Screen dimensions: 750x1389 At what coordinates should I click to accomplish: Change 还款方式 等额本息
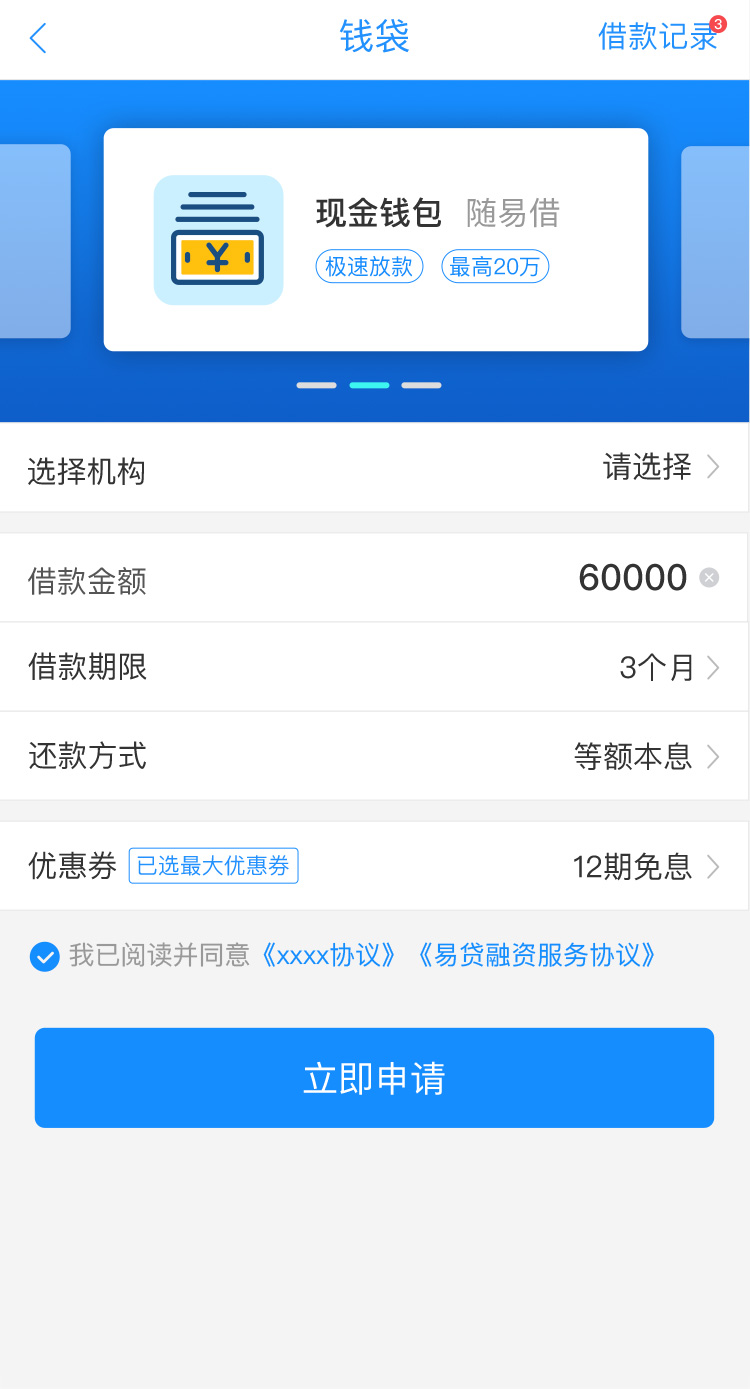coord(375,756)
